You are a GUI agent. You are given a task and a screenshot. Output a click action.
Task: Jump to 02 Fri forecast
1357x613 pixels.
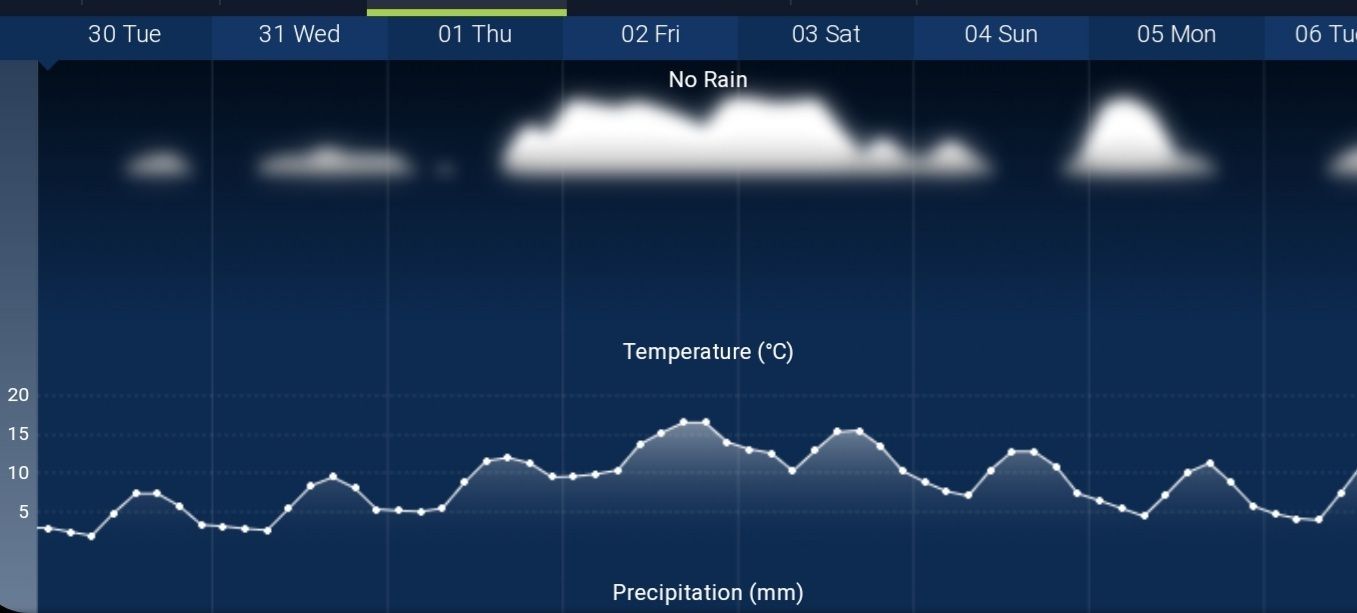(650, 35)
